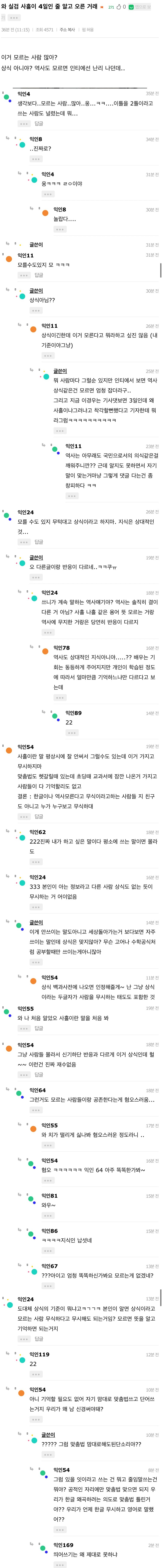Viewport: 162px width, 1568px height.
Task: Open more options under 익인8's 진짜로 comment
Action: pyautogui.click(x=36, y=159)
